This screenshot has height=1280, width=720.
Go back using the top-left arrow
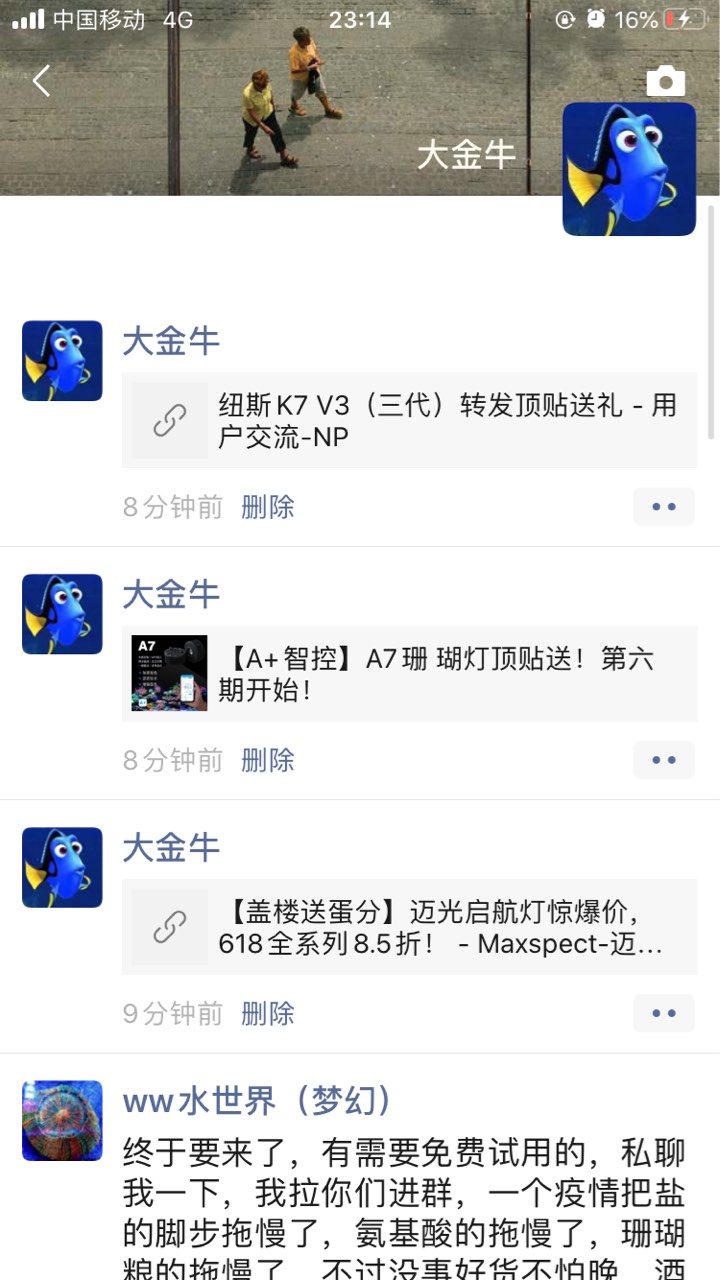[41, 81]
